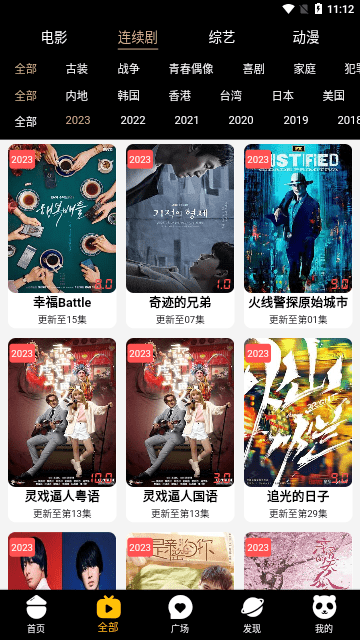This screenshot has width=360, height=640.
Task: Filter by year 2020
Action: pyautogui.click(x=241, y=120)
